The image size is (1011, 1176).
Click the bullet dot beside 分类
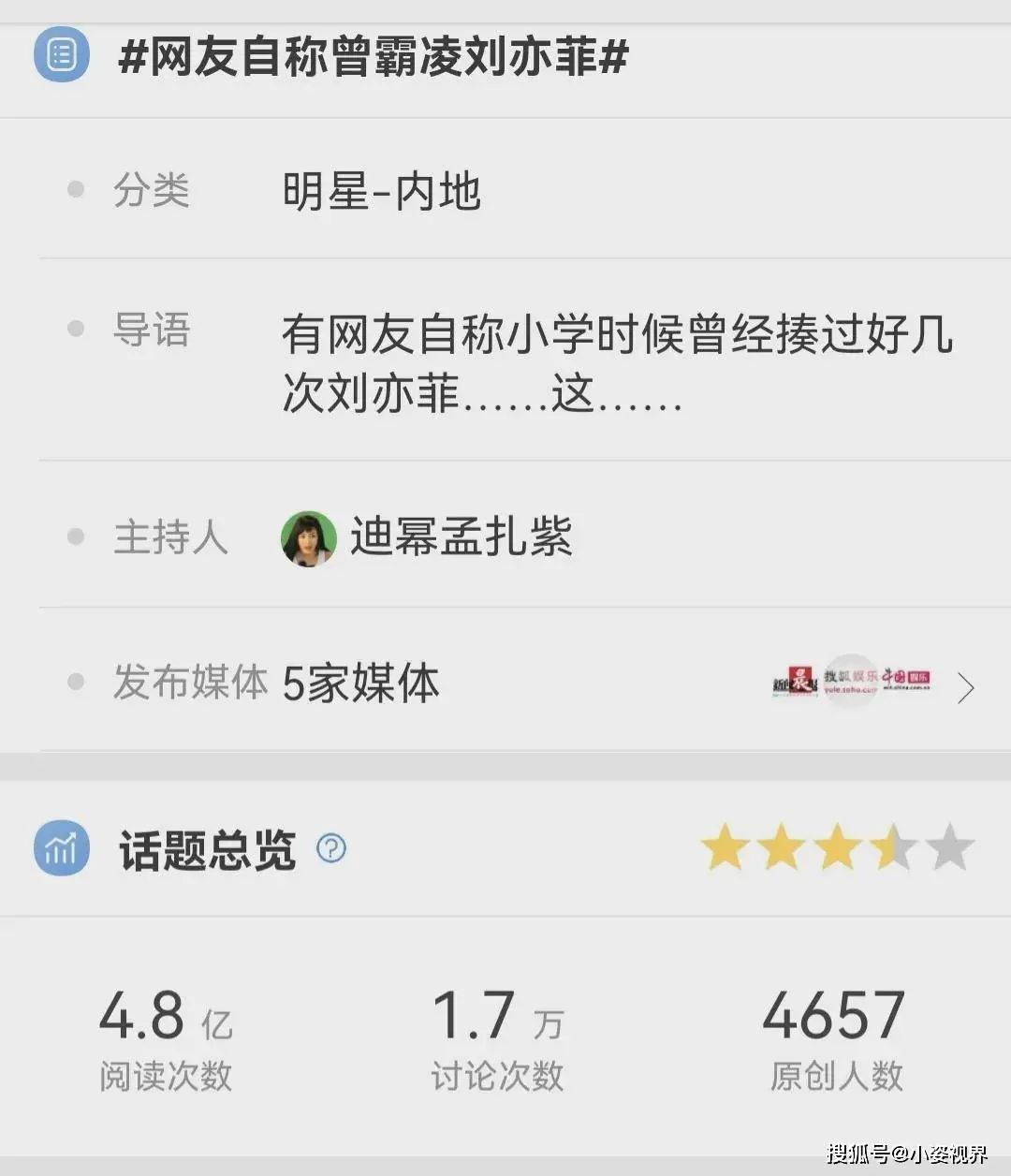point(75,190)
